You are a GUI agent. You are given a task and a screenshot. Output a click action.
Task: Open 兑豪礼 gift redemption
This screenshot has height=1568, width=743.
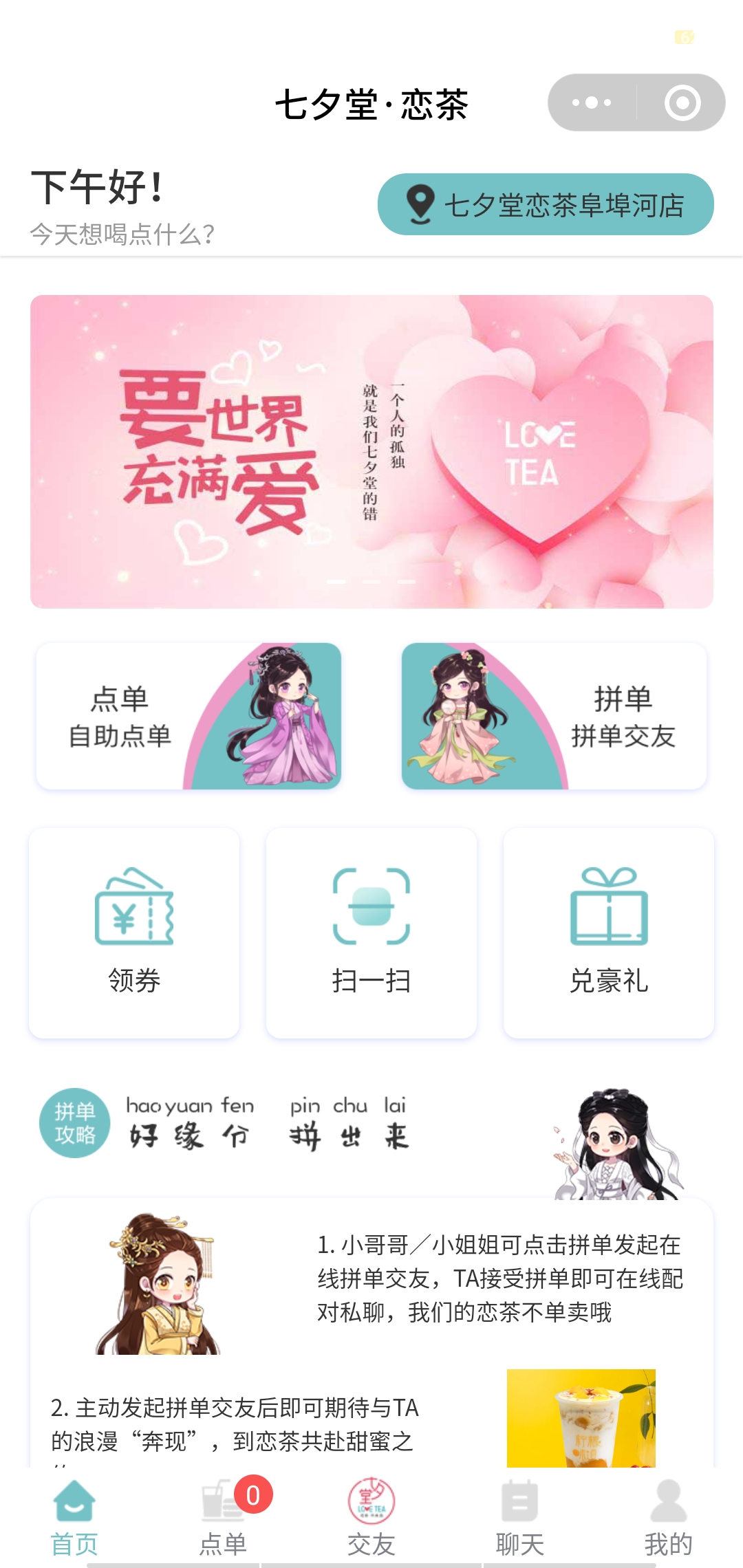(x=609, y=933)
